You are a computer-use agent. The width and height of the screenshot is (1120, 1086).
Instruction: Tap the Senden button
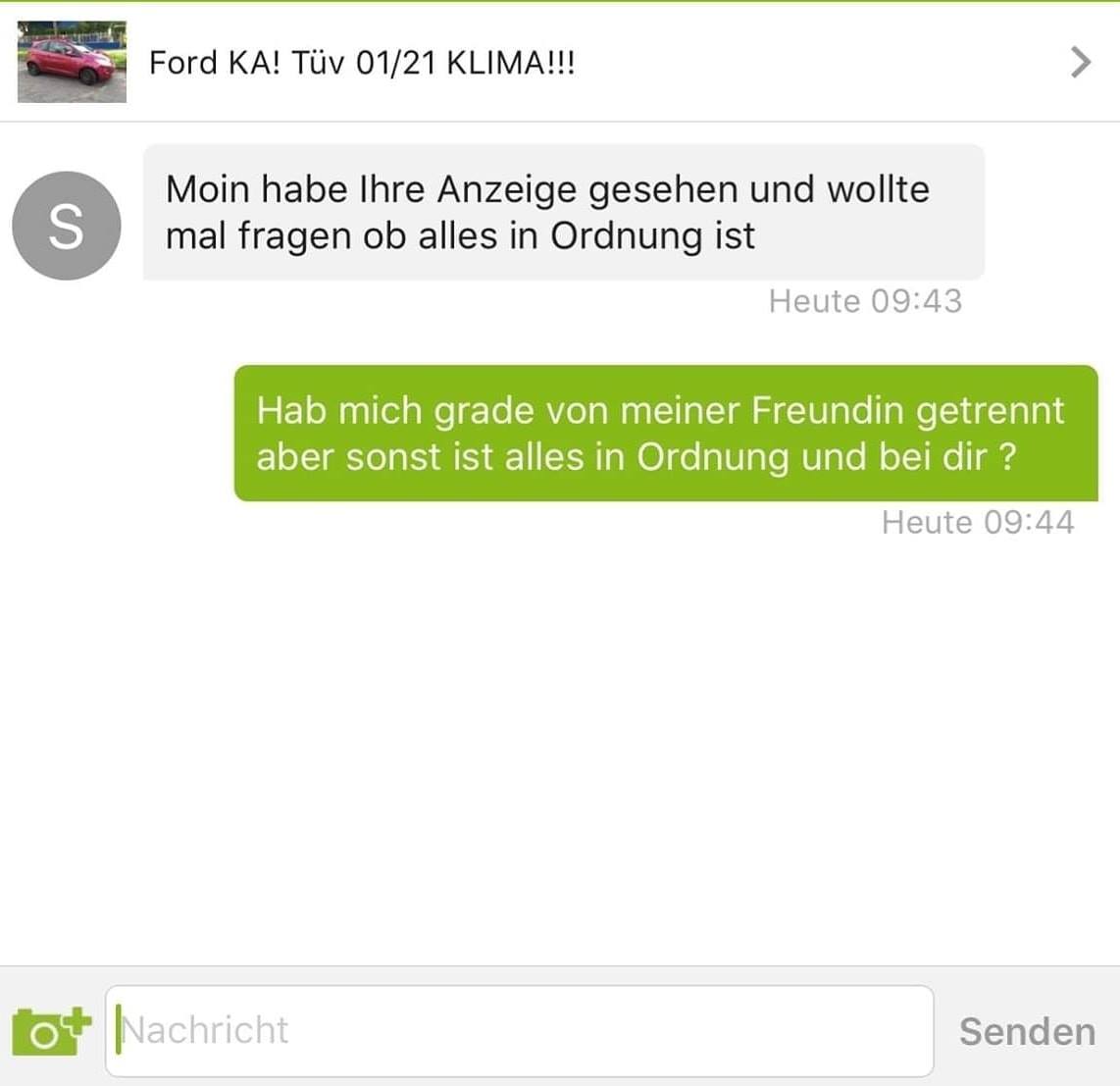click(x=1027, y=1031)
